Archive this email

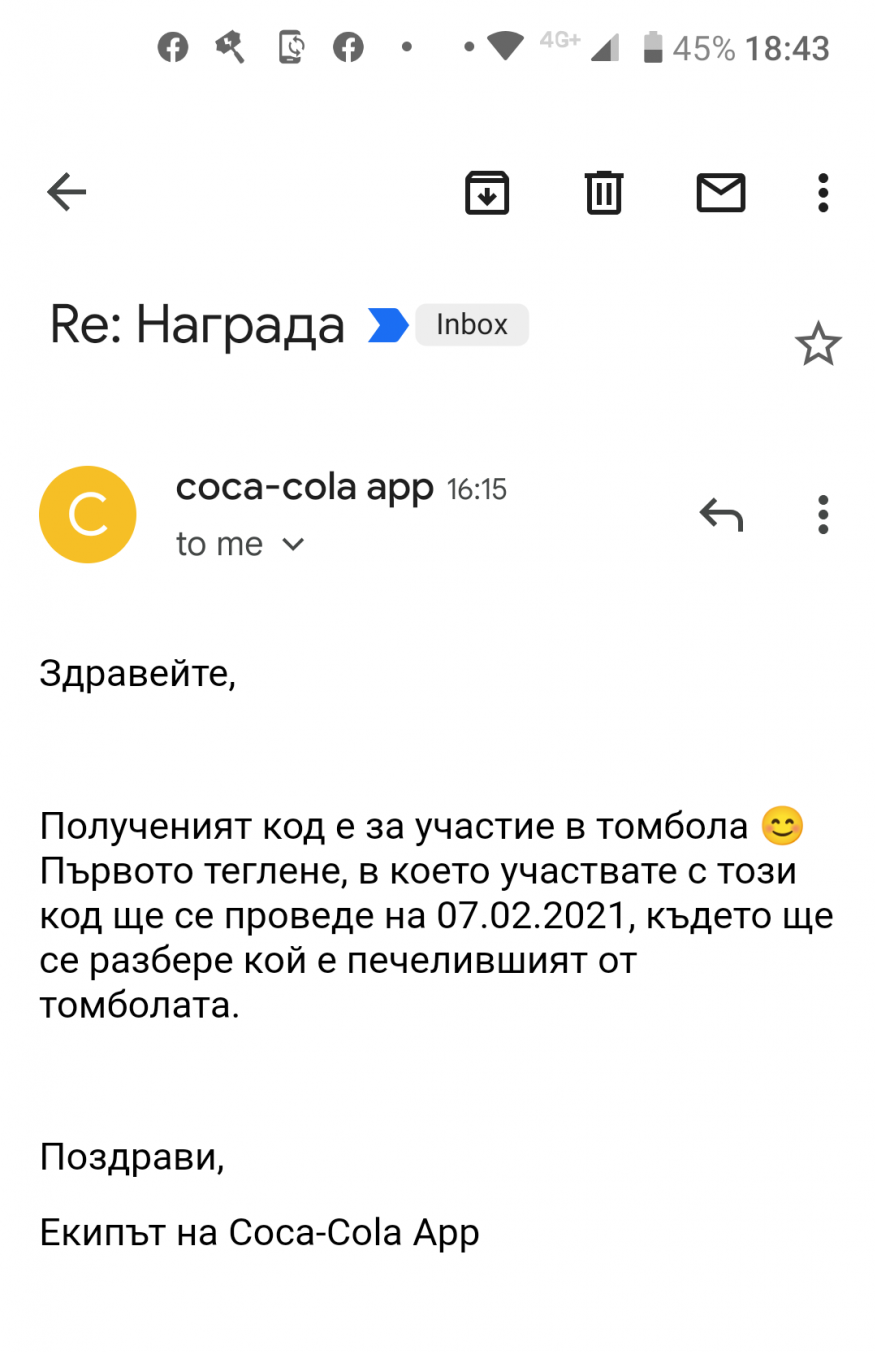487,192
